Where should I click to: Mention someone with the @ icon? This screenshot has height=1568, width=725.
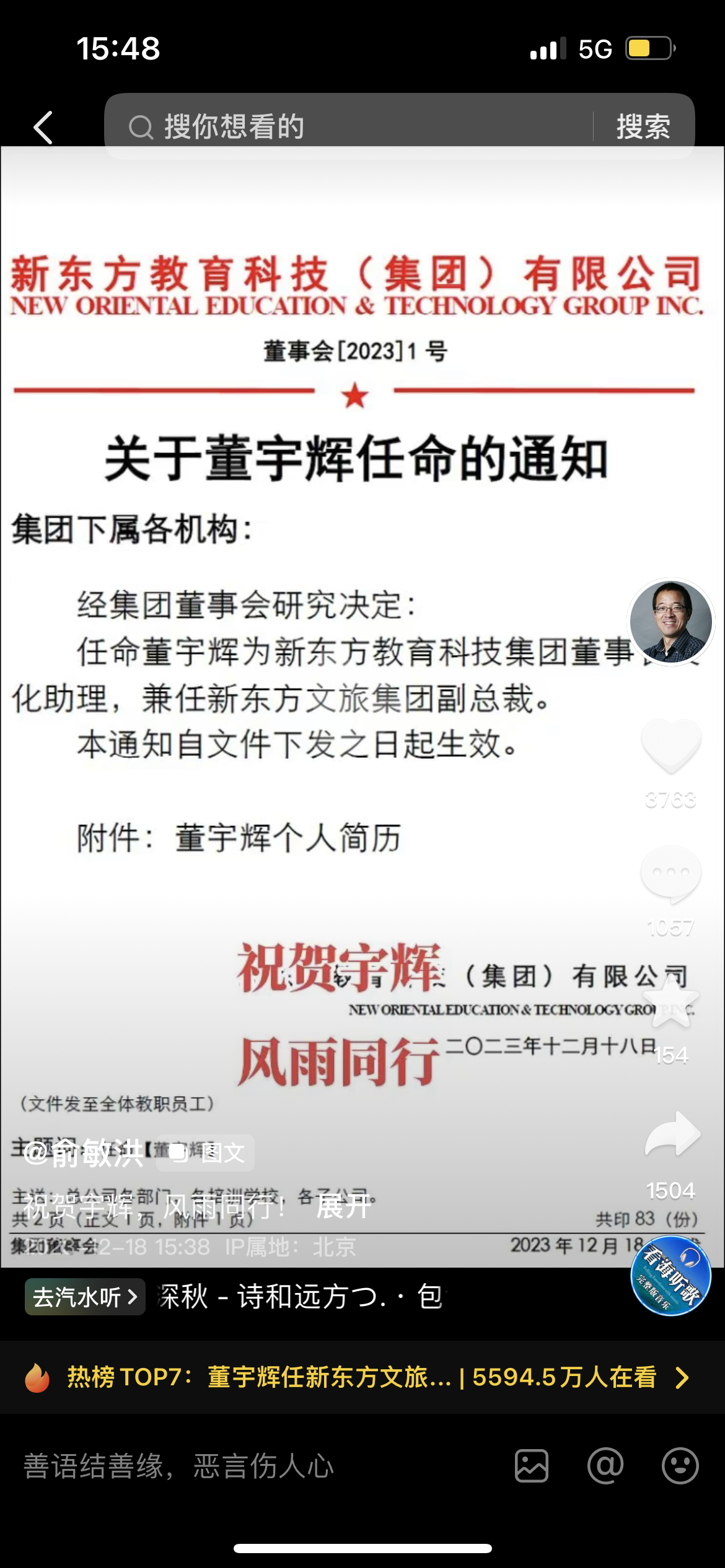pyautogui.click(x=605, y=1466)
